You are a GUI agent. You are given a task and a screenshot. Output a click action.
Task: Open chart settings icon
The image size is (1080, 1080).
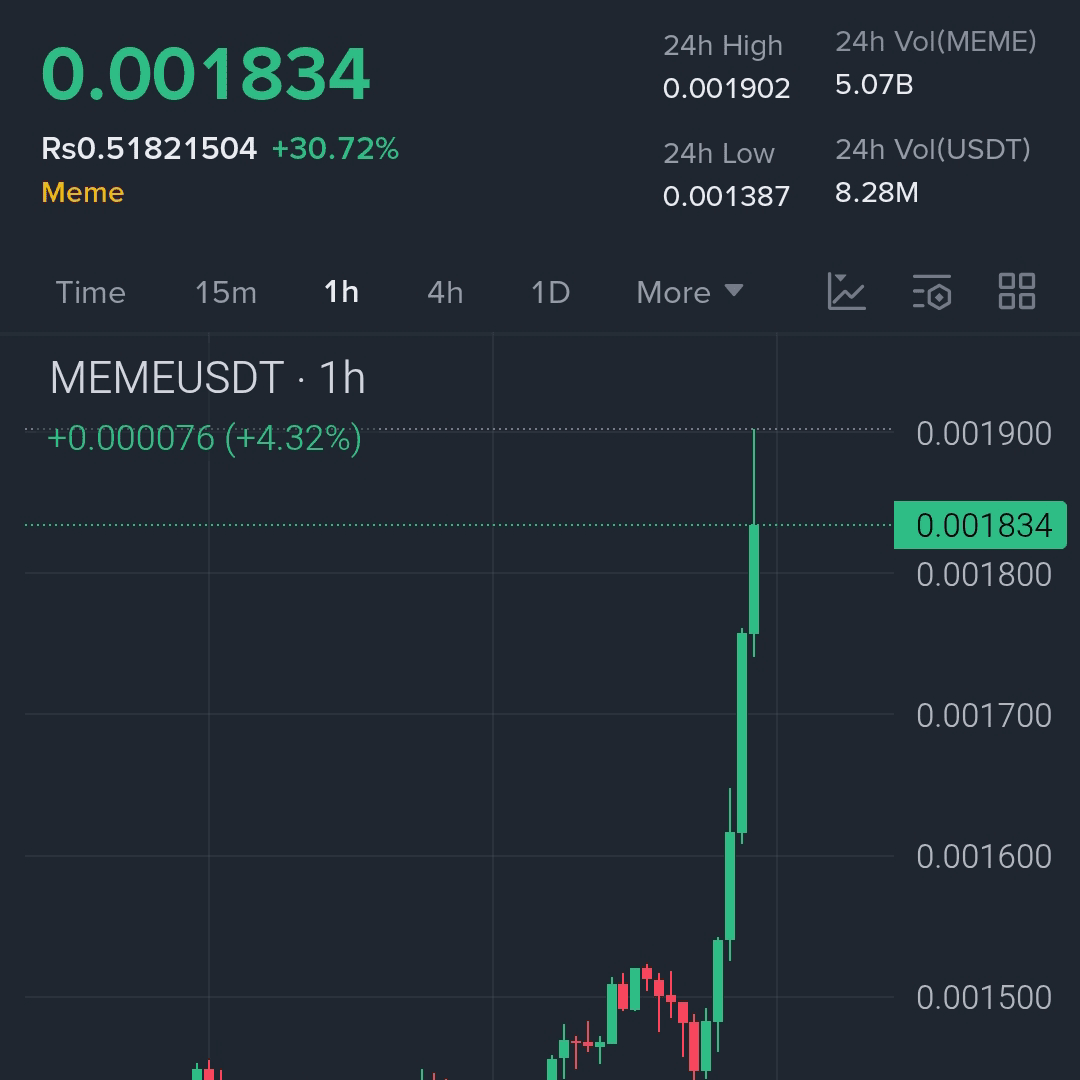[932, 292]
